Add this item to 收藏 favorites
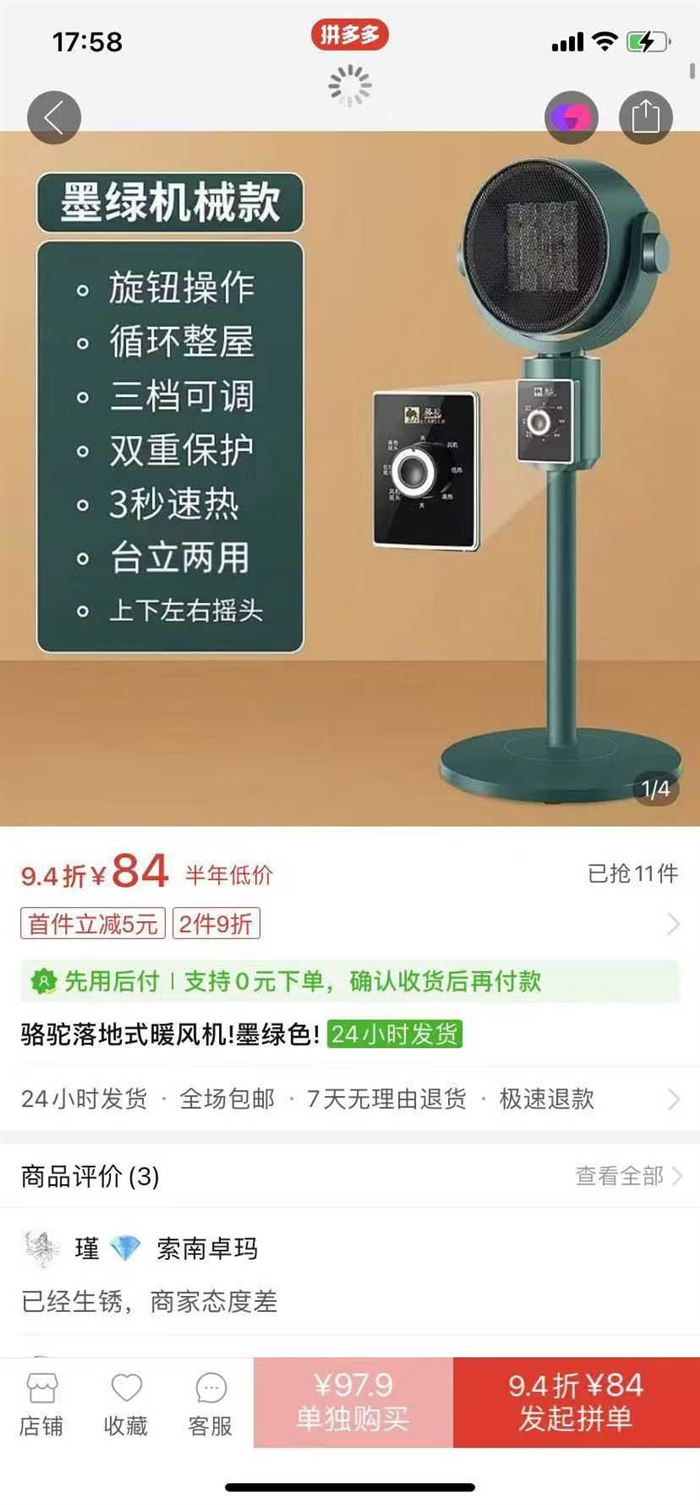 coord(126,1403)
